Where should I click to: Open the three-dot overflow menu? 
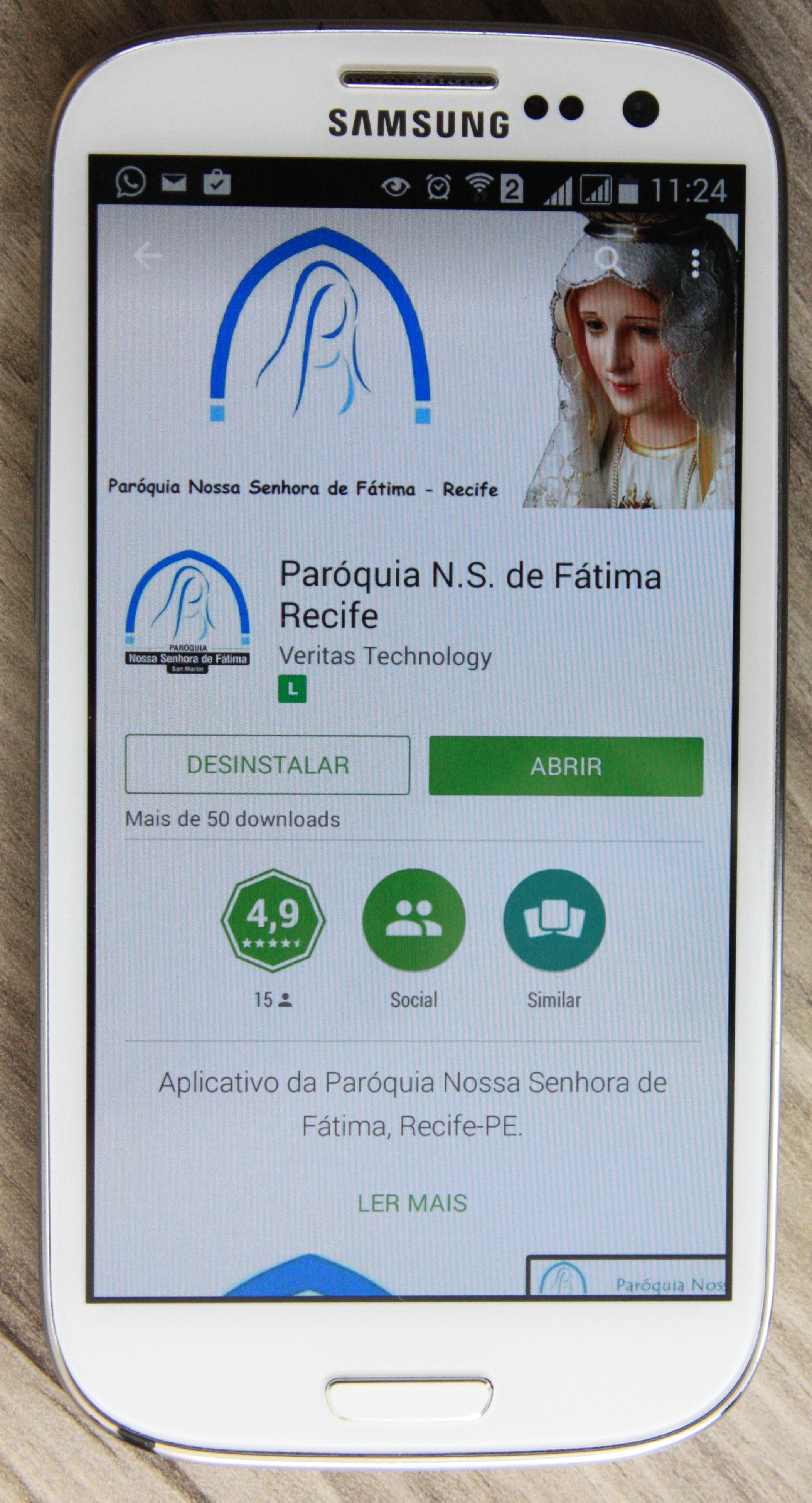[695, 264]
